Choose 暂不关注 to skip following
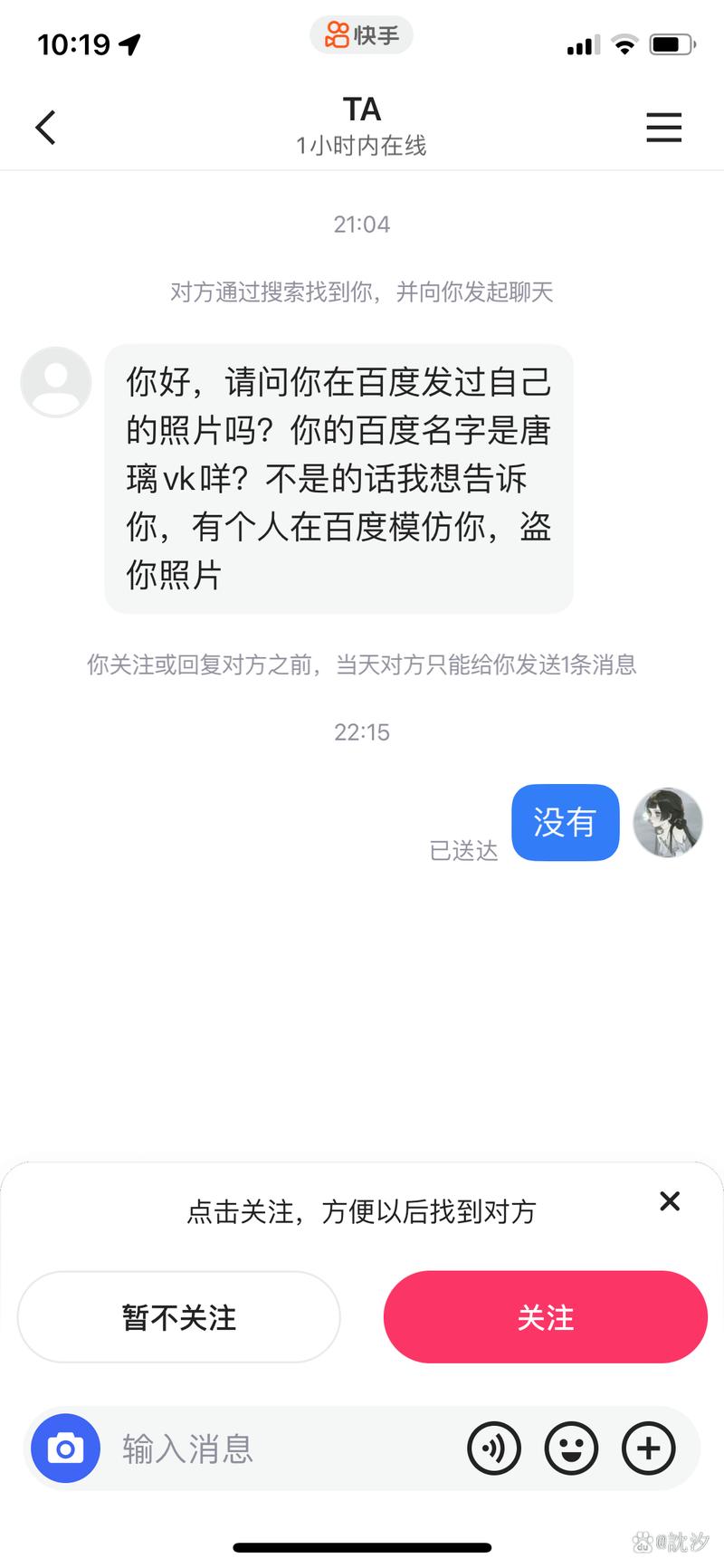Viewport: 724px width, 1568px height. pos(179,1317)
